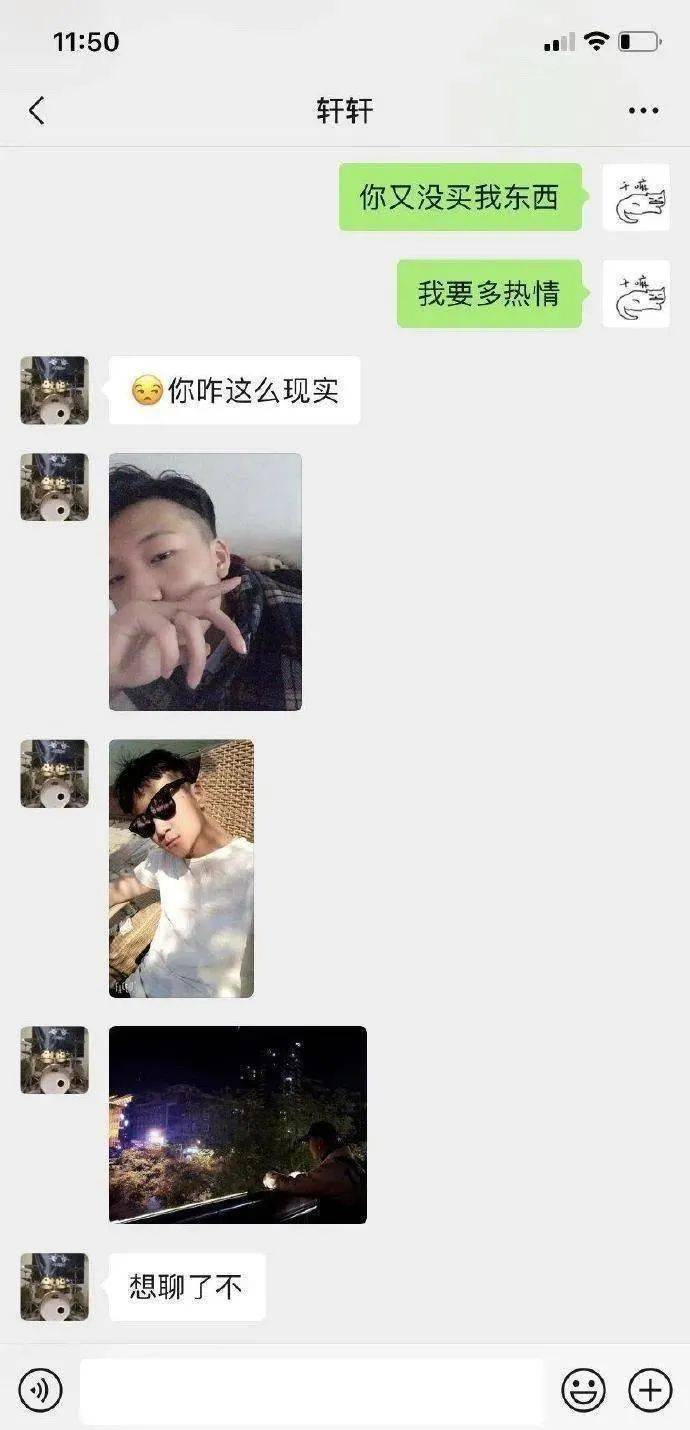Open the plus attachments menu
This screenshot has height=1430, width=690.
pyautogui.click(x=649, y=1390)
